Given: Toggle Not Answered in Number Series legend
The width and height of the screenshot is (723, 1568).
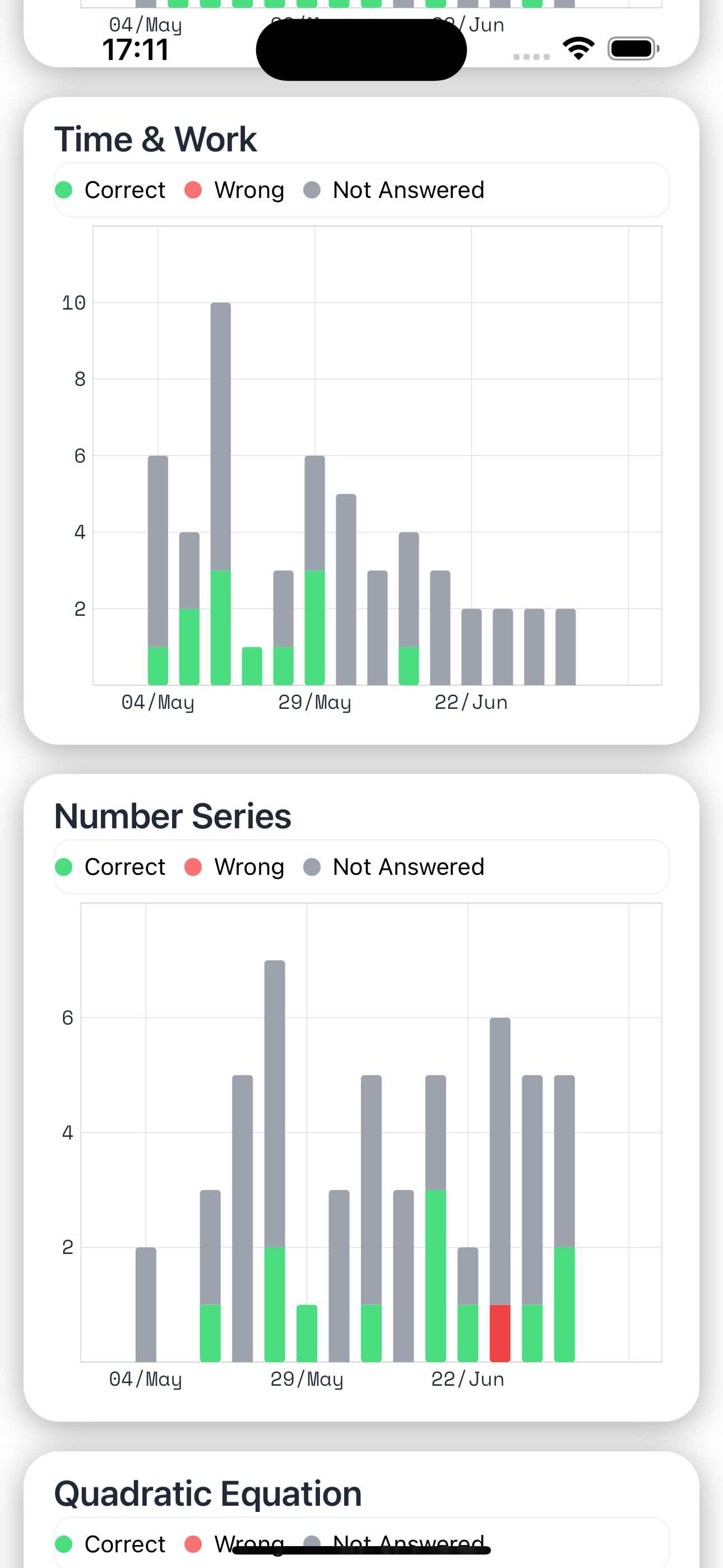Looking at the screenshot, I should point(395,867).
